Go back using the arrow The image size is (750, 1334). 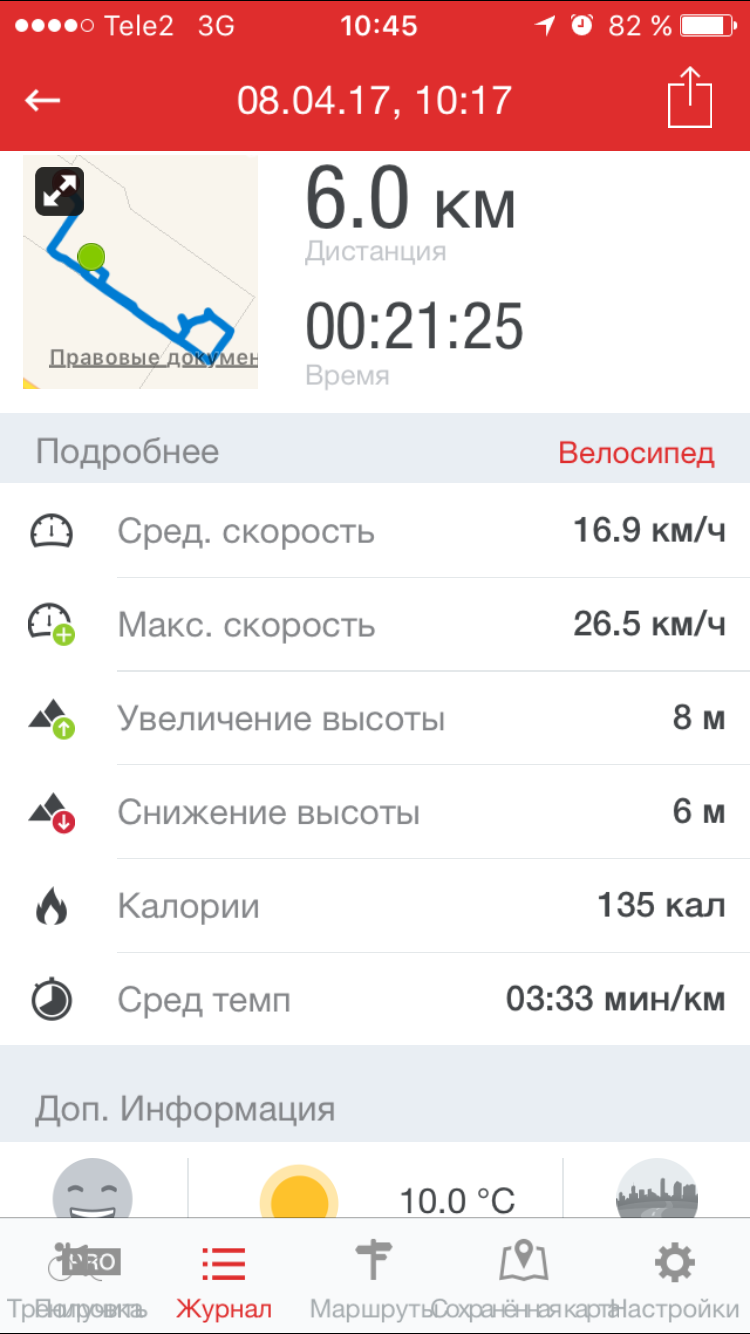tap(44, 100)
